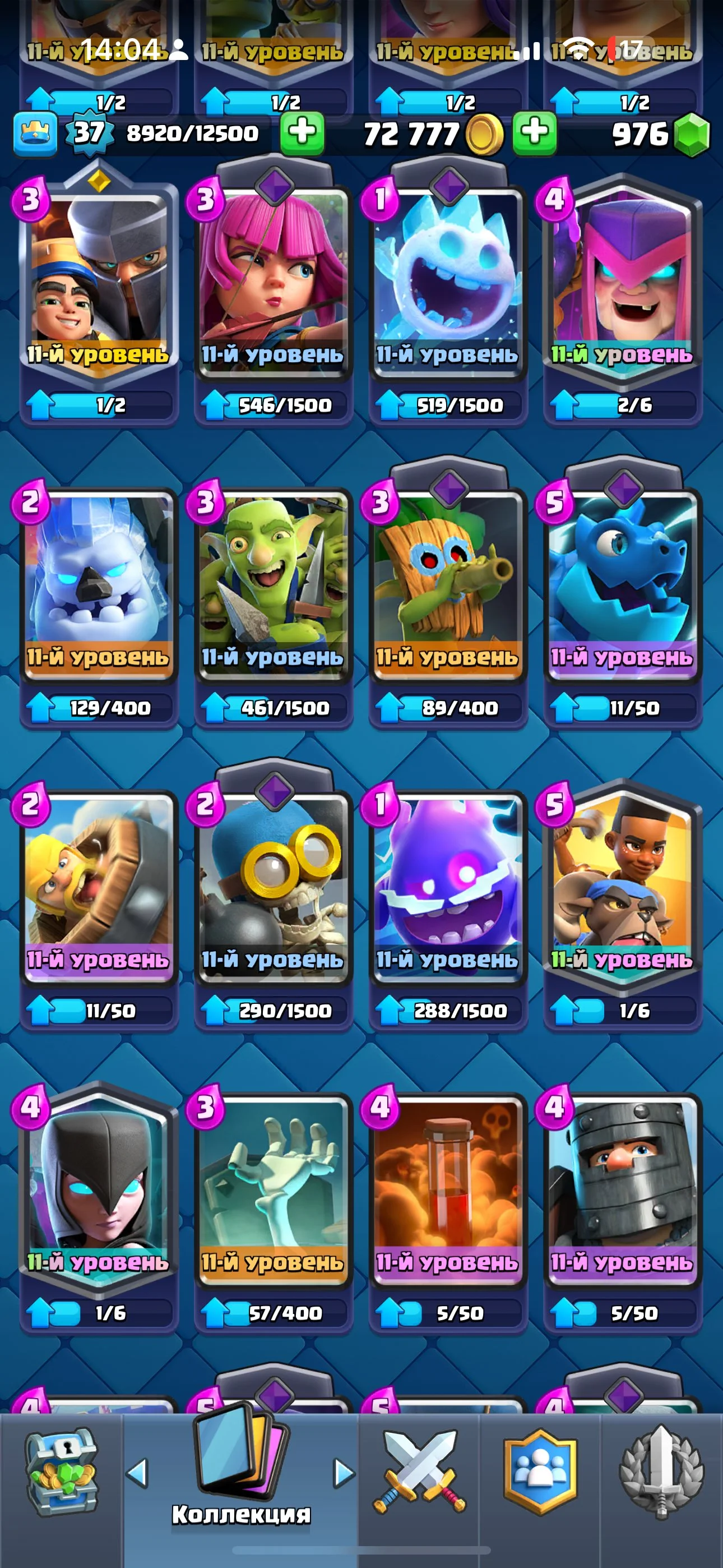Tap the green plus next to 8920/12500
The width and height of the screenshot is (723, 1568).
click(x=302, y=133)
